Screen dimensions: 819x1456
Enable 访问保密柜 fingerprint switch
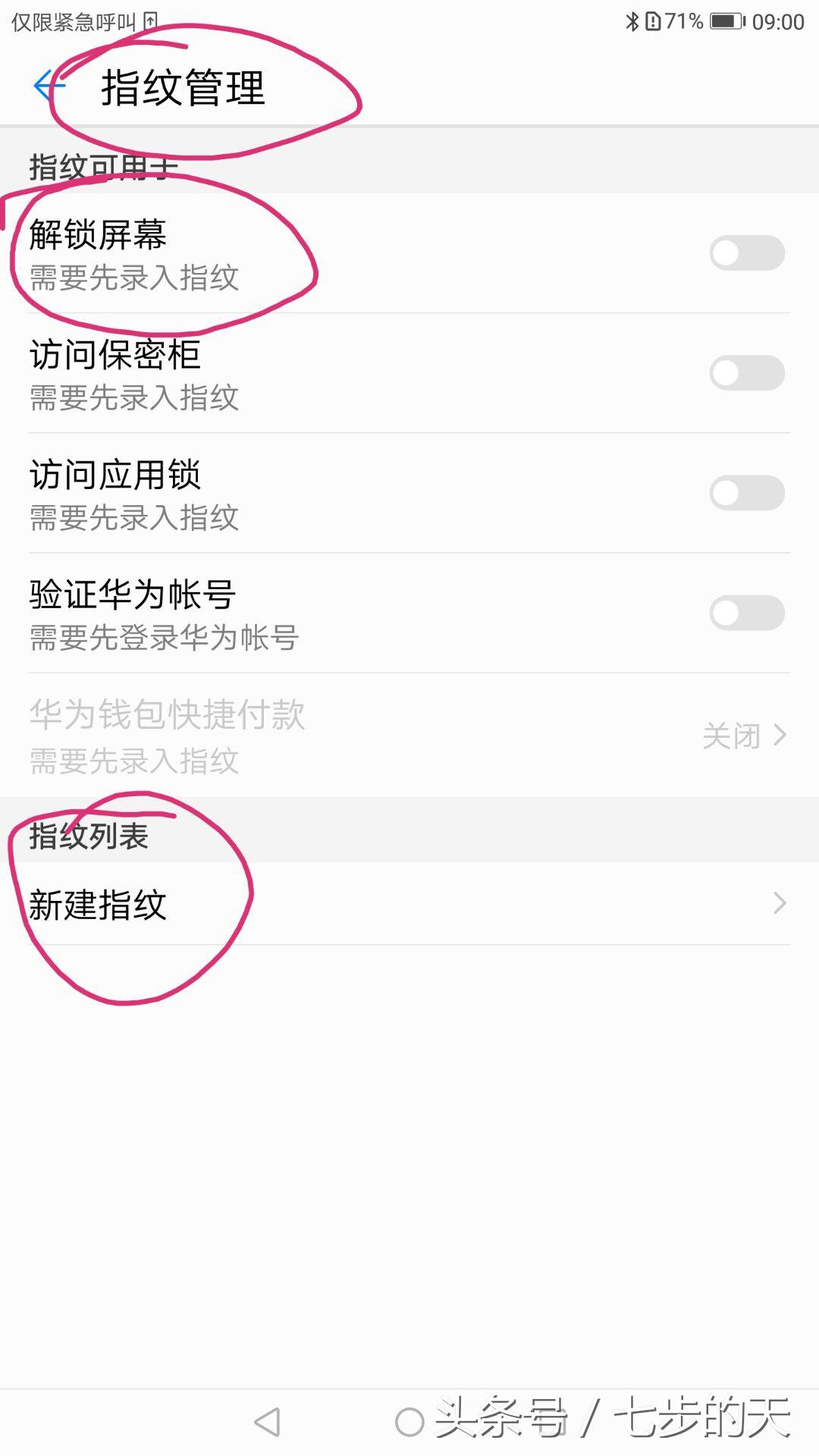[746, 372]
